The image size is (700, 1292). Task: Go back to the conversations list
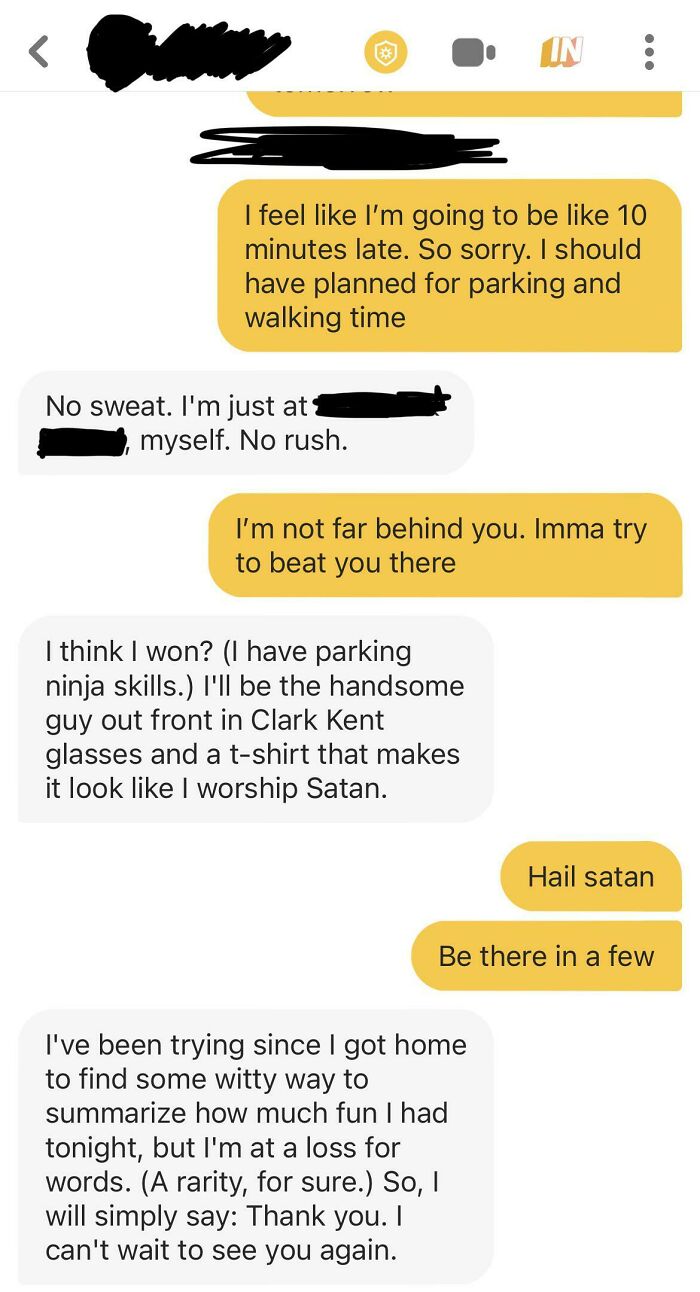pos(38,51)
